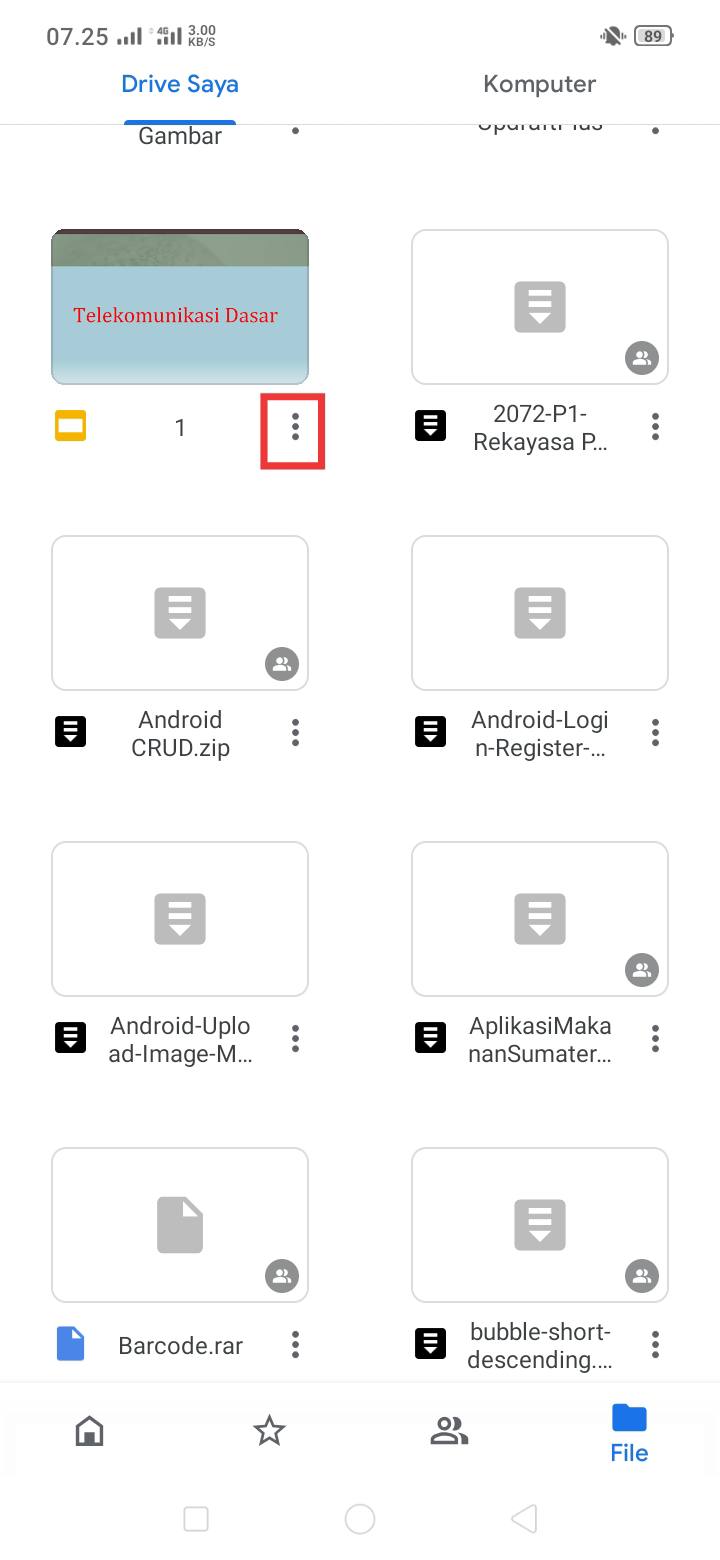This screenshot has height=1560, width=720.
Task: Open the Telekomunikasi Dasar presentation
Action: (180, 307)
